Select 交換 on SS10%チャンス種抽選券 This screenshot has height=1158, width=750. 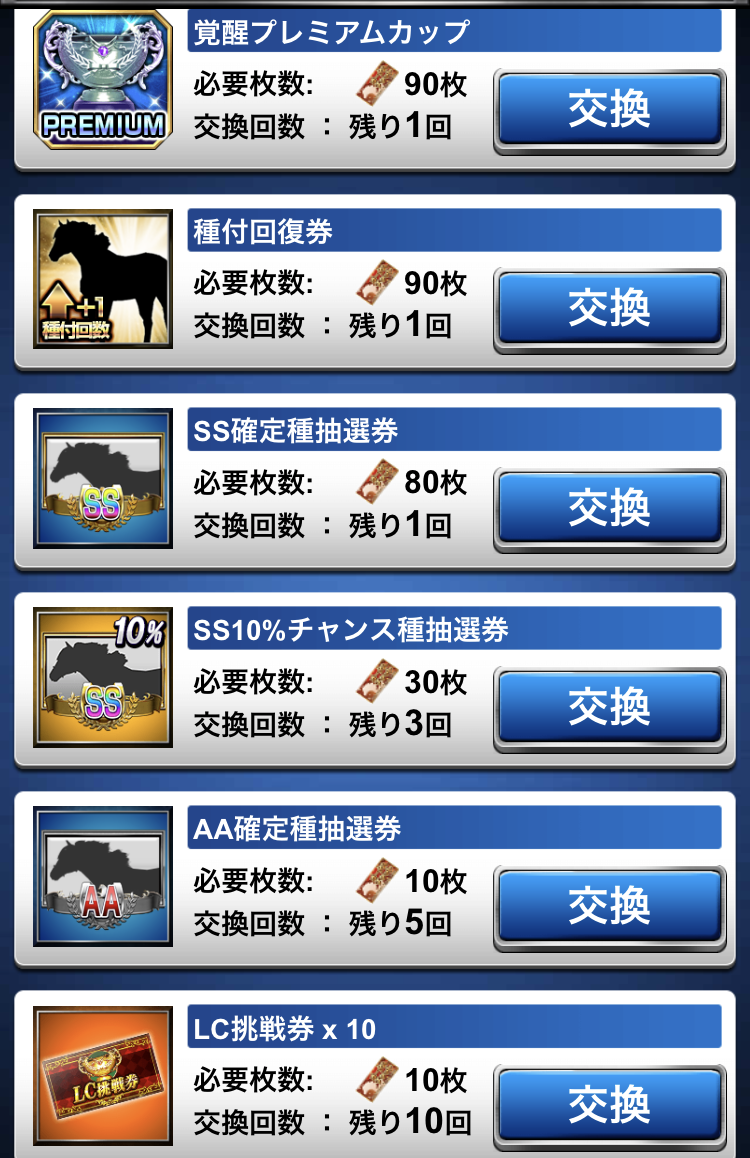point(609,707)
